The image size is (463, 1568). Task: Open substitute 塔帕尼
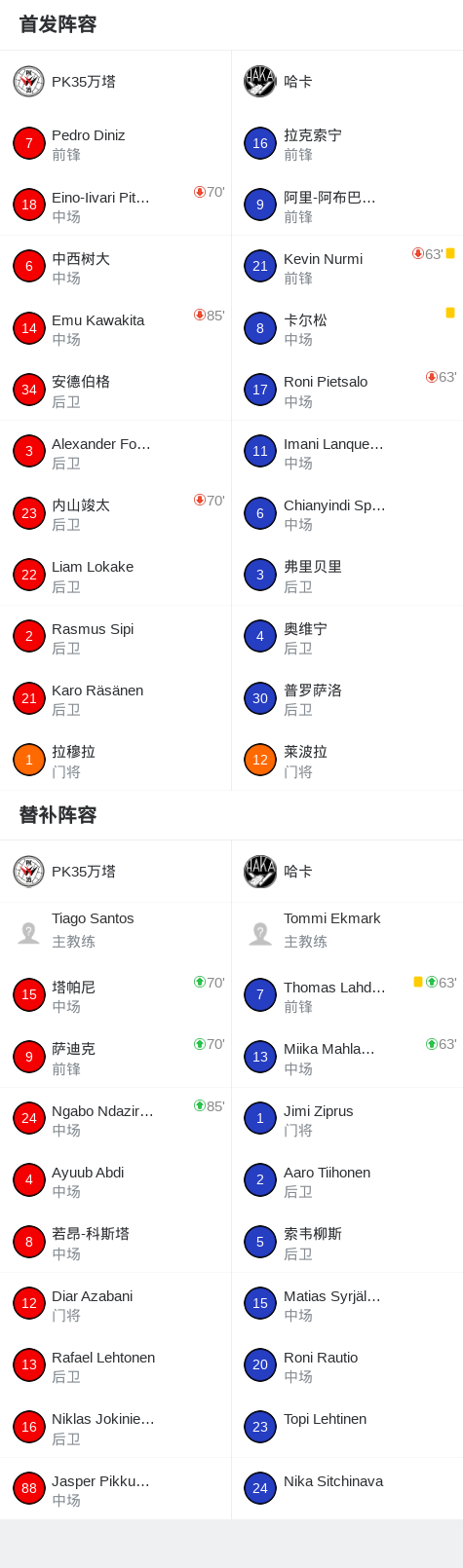point(115,995)
